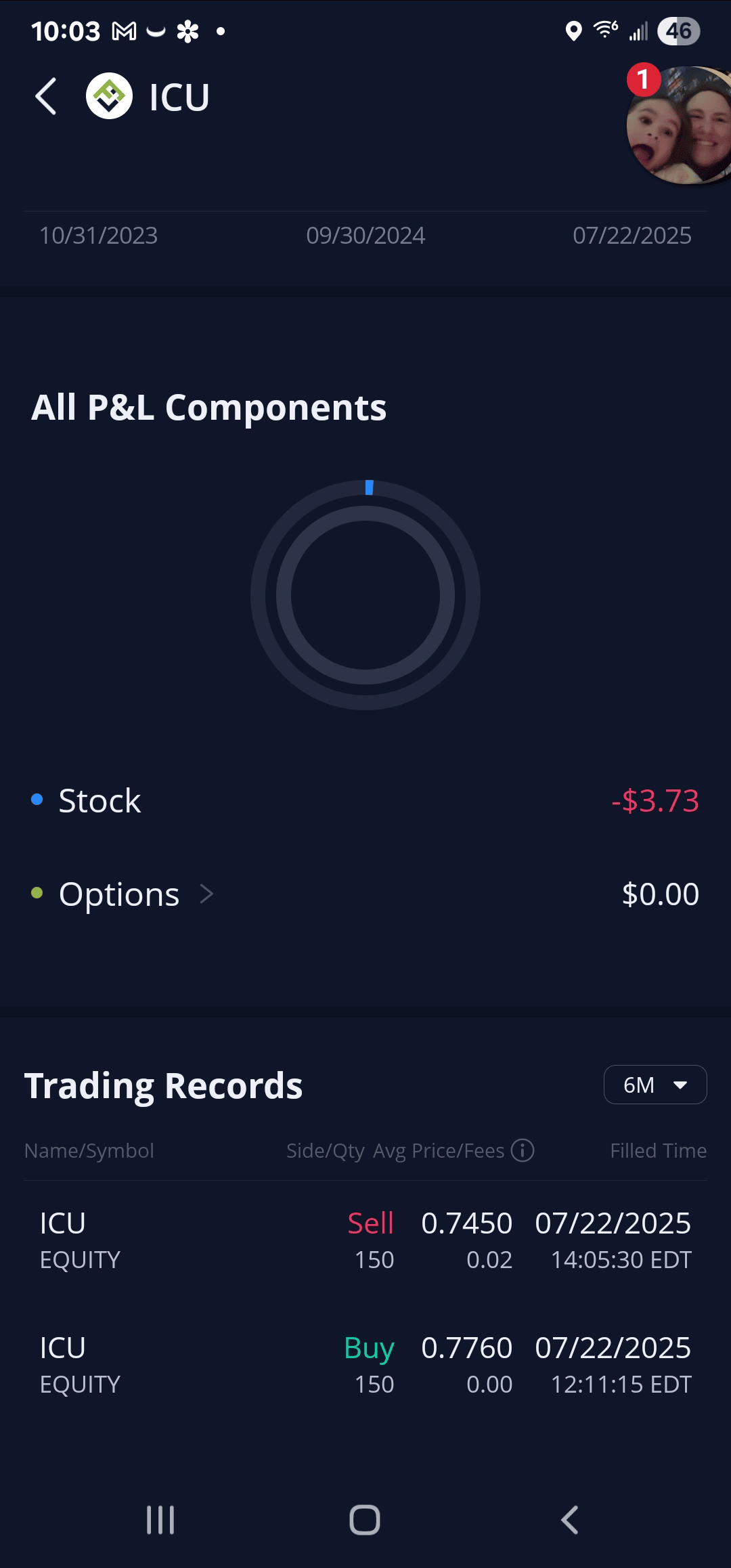731x1568 pixels.
Task: Expand the 6M time range dropdown
Action: point(655,1085)
